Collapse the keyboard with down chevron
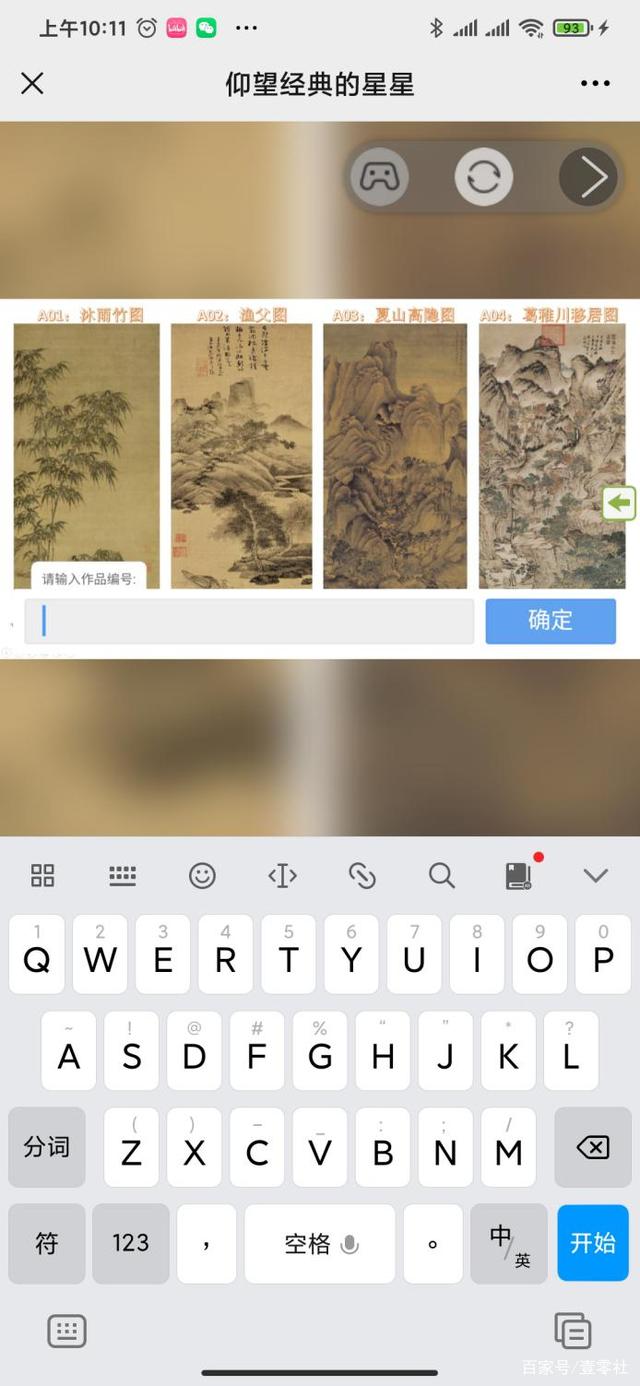 coord(596,876)
